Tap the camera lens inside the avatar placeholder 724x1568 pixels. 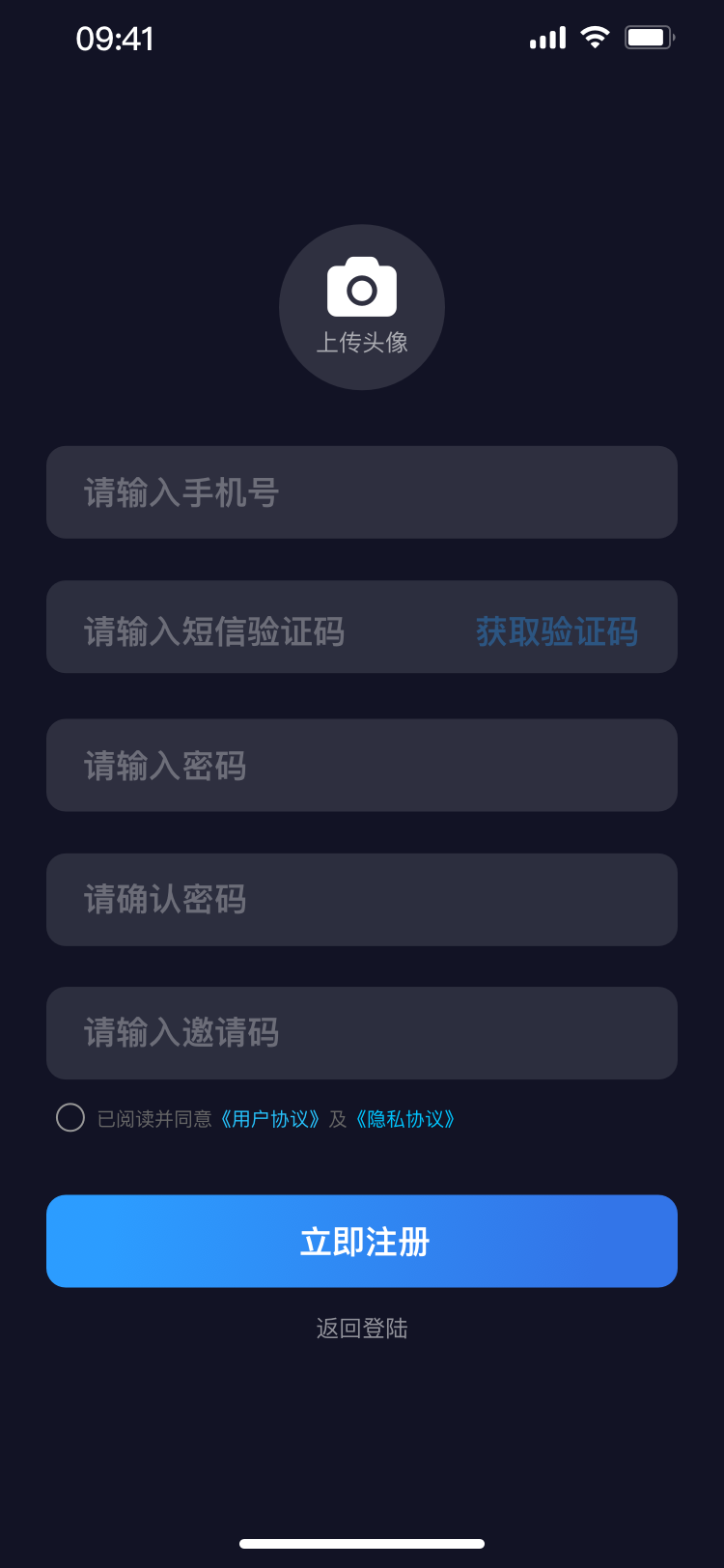click(x=362, y=292)
